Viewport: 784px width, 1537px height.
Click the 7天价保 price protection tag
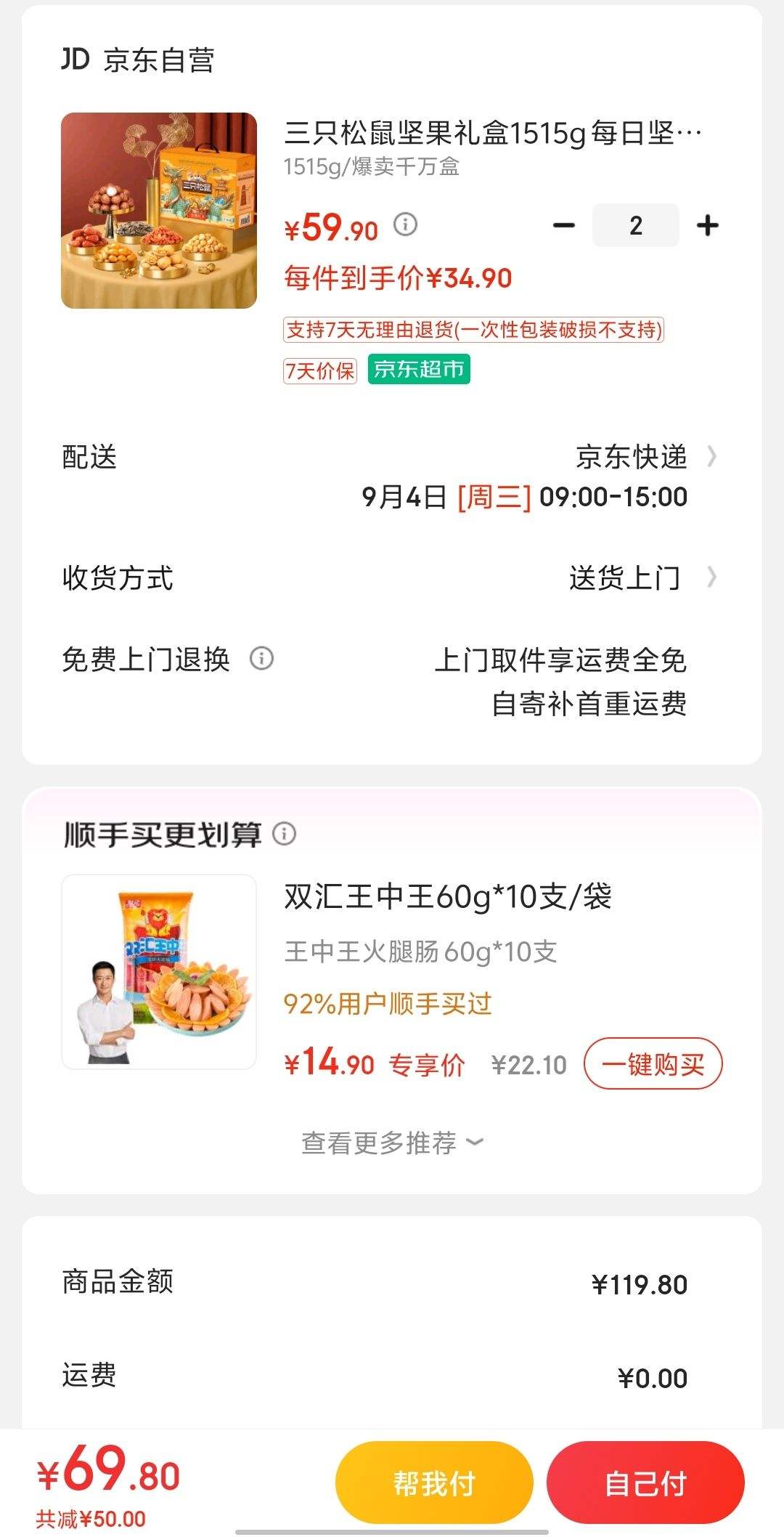point(319,370)
